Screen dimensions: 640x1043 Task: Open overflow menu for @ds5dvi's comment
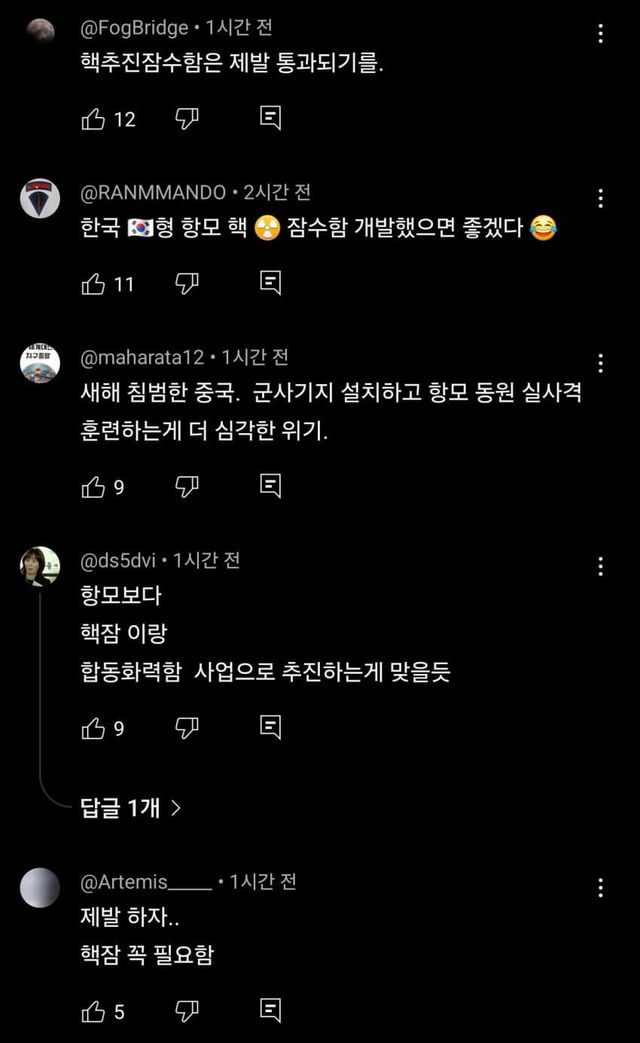[x=601, y=567]
